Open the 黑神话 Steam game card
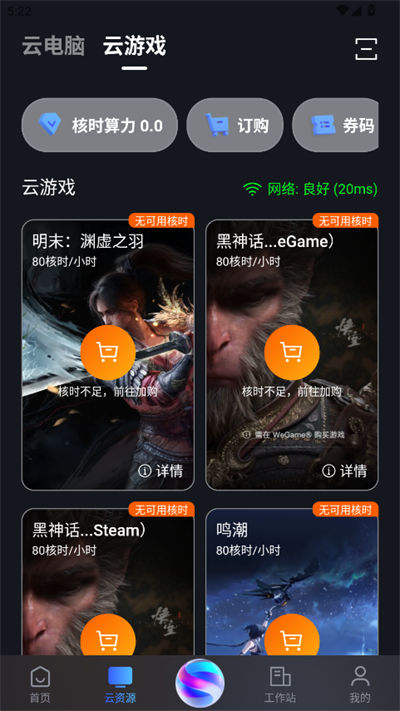 tap(108, 582)
